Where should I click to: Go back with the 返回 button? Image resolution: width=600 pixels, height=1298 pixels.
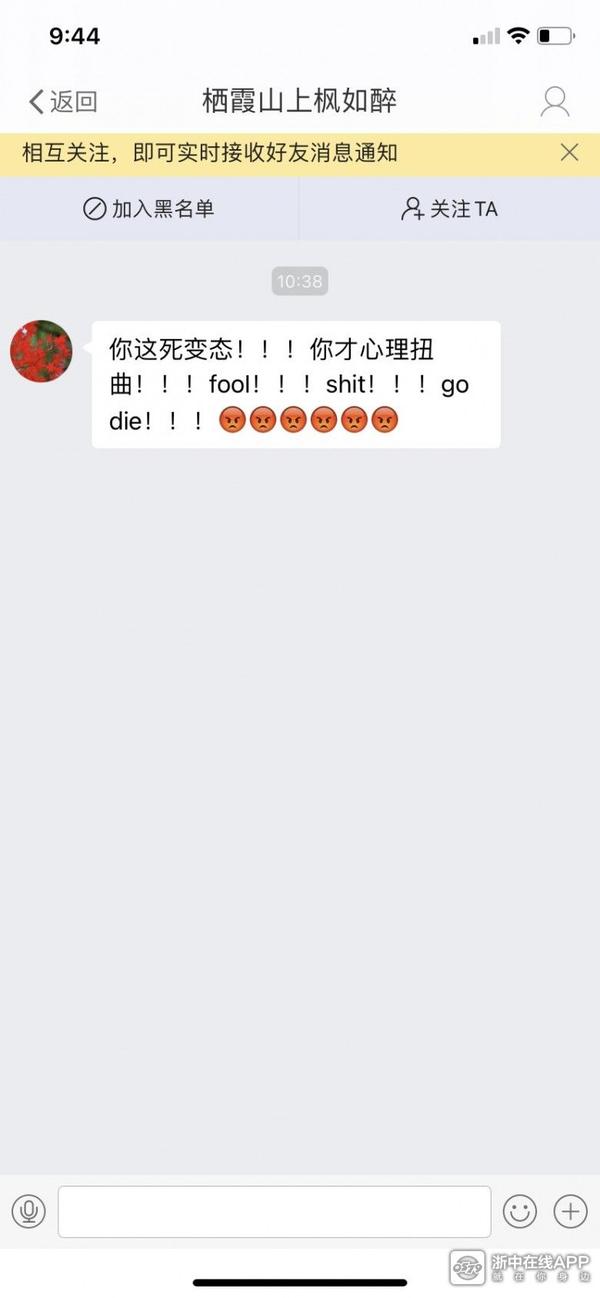coord(62,101)
